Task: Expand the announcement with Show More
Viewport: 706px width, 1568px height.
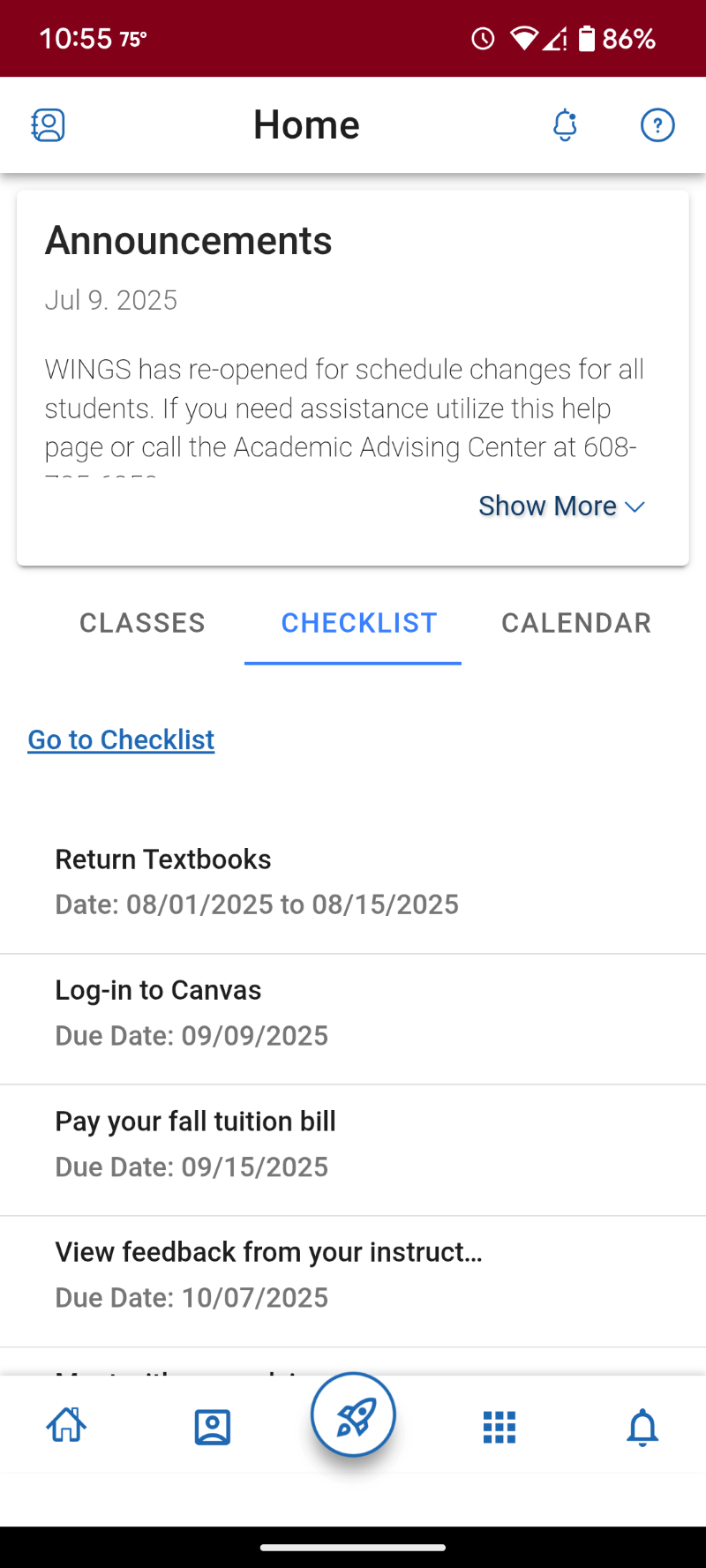Action: (x=561, y=506)
